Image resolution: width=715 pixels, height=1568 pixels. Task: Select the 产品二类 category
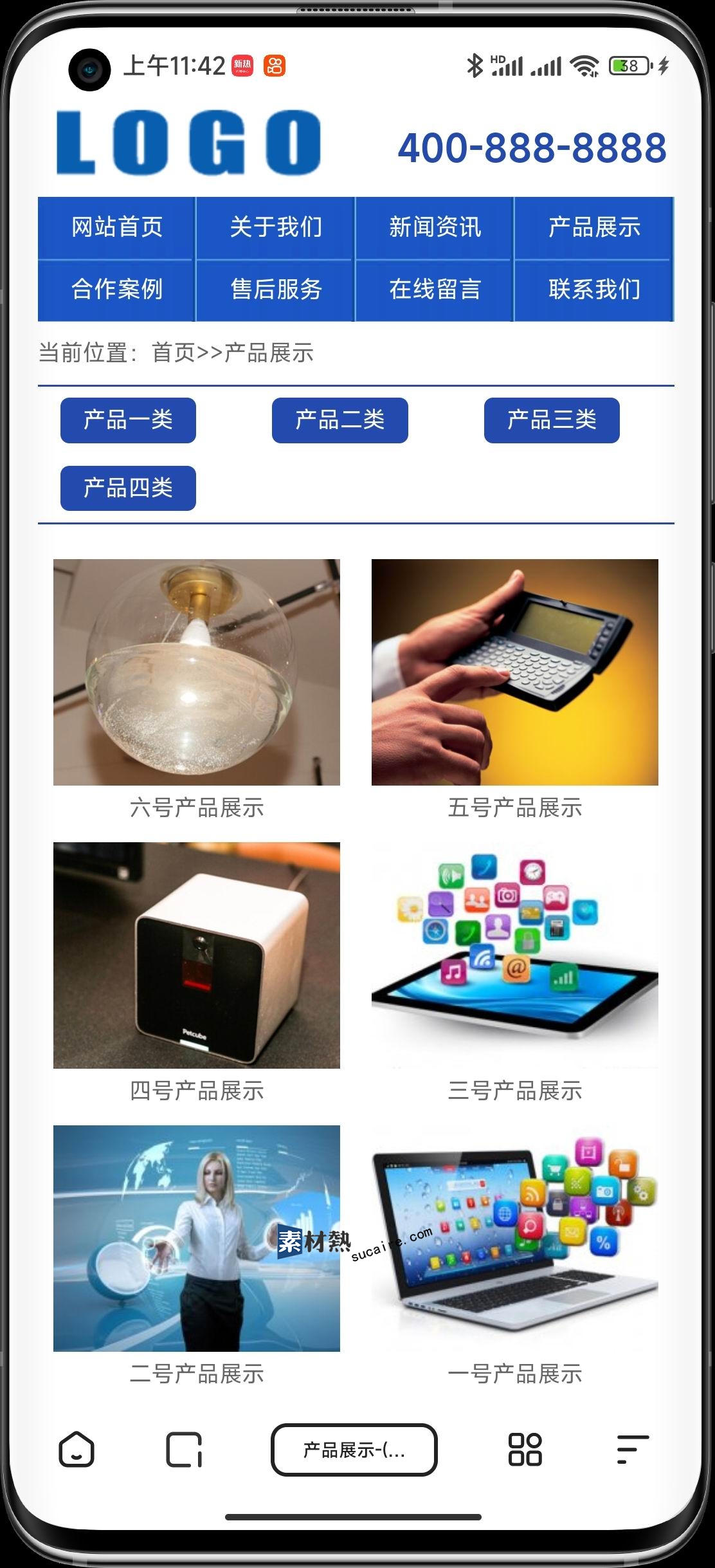(339, 420)
